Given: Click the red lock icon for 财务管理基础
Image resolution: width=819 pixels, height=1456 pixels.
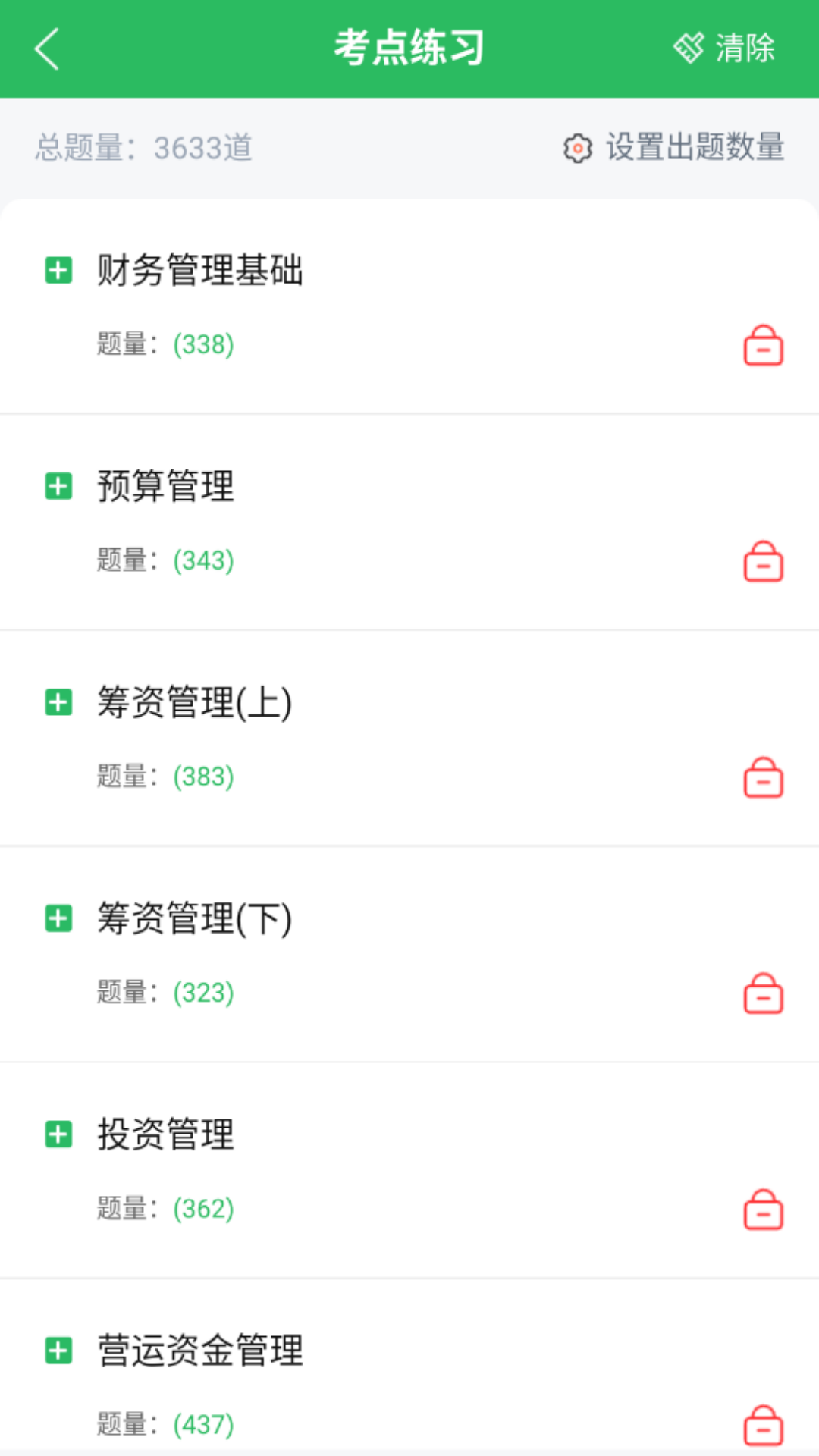Looking at the screenshot, I should point(763,347).
